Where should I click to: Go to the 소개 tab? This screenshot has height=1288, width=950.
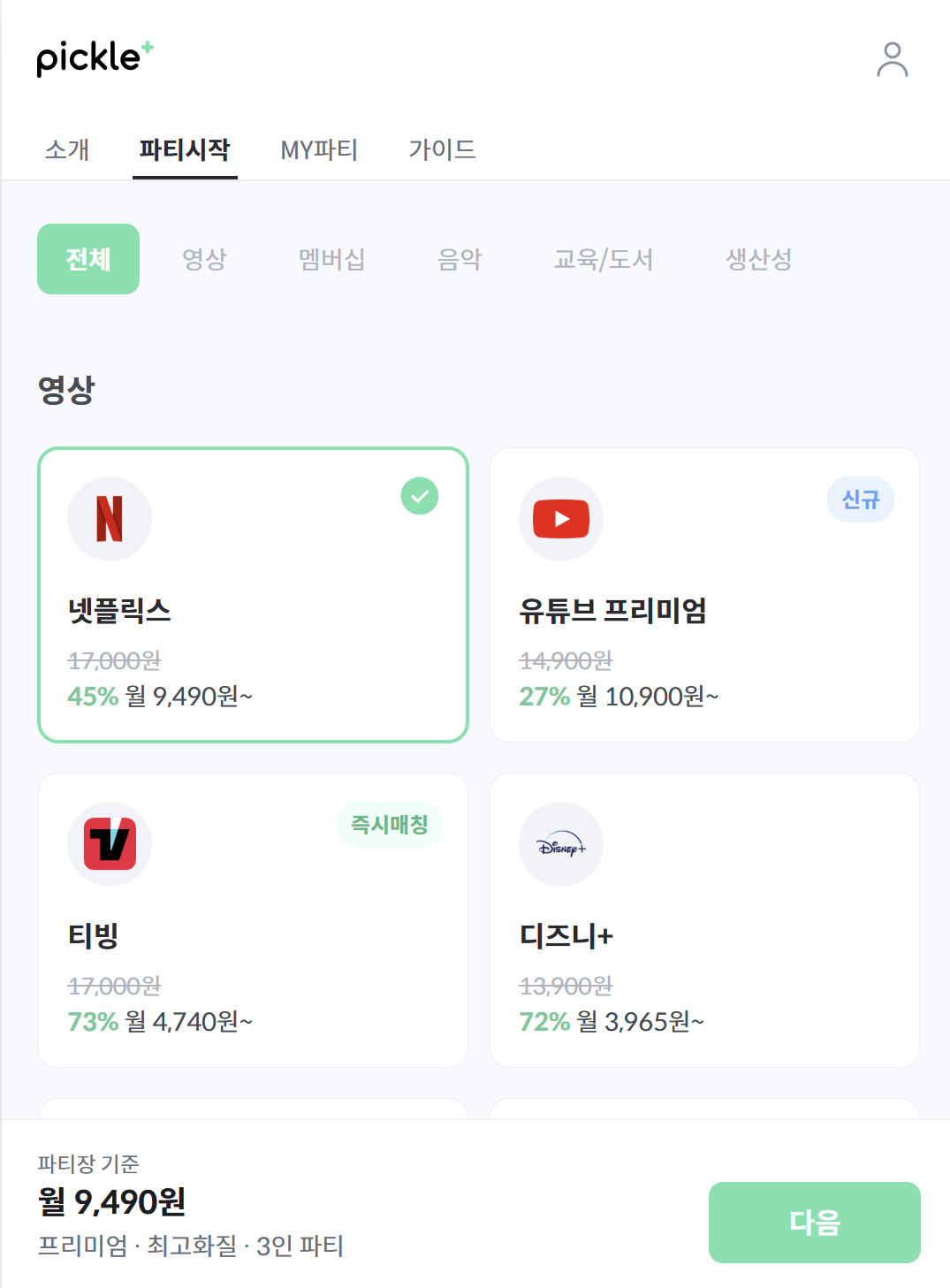67,150
